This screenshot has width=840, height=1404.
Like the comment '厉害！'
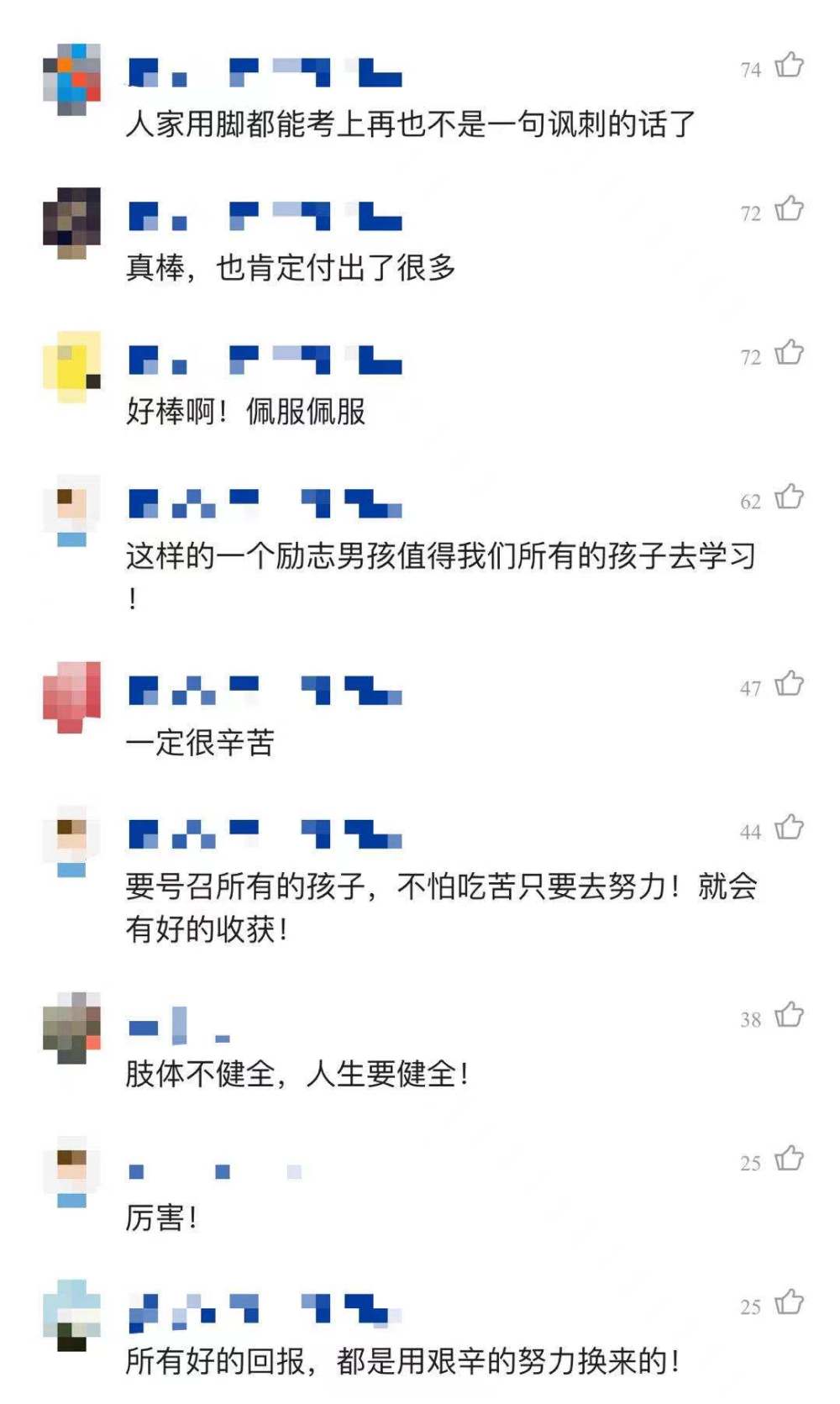point(789,1159)
